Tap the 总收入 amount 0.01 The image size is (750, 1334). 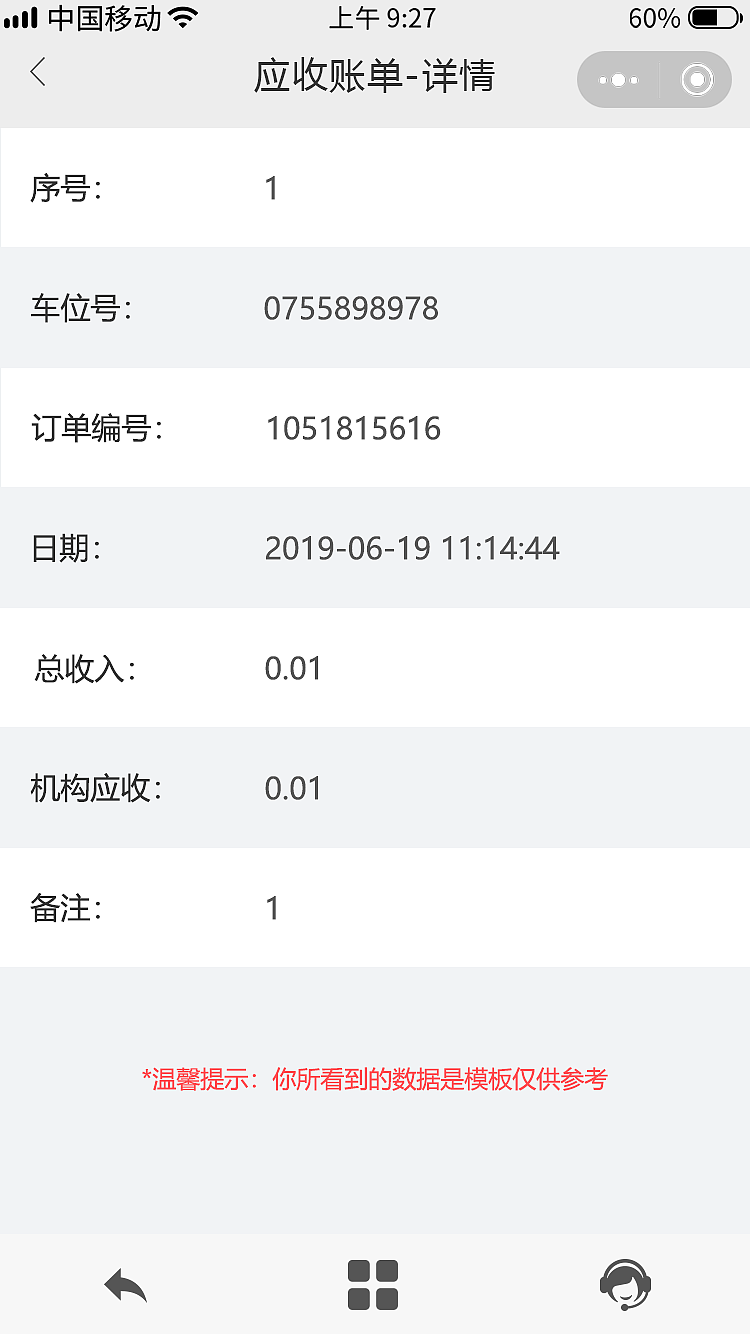[293, 668]
